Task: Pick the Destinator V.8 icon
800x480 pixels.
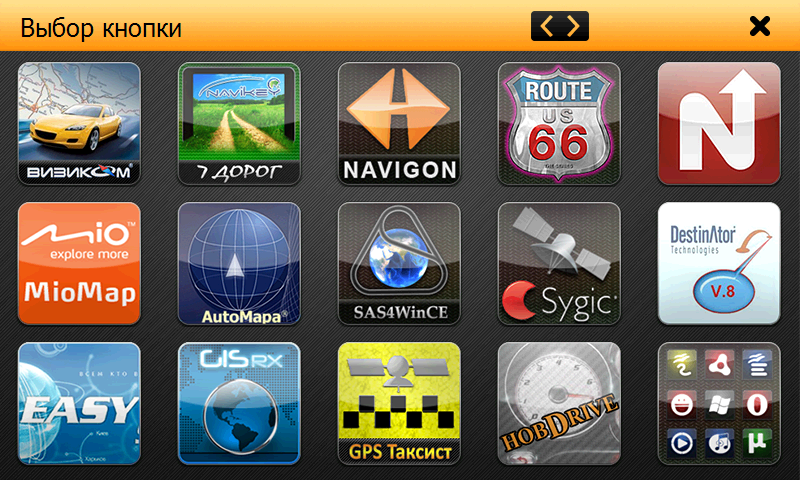Action: pyautogui.click(x=718, y=264)
